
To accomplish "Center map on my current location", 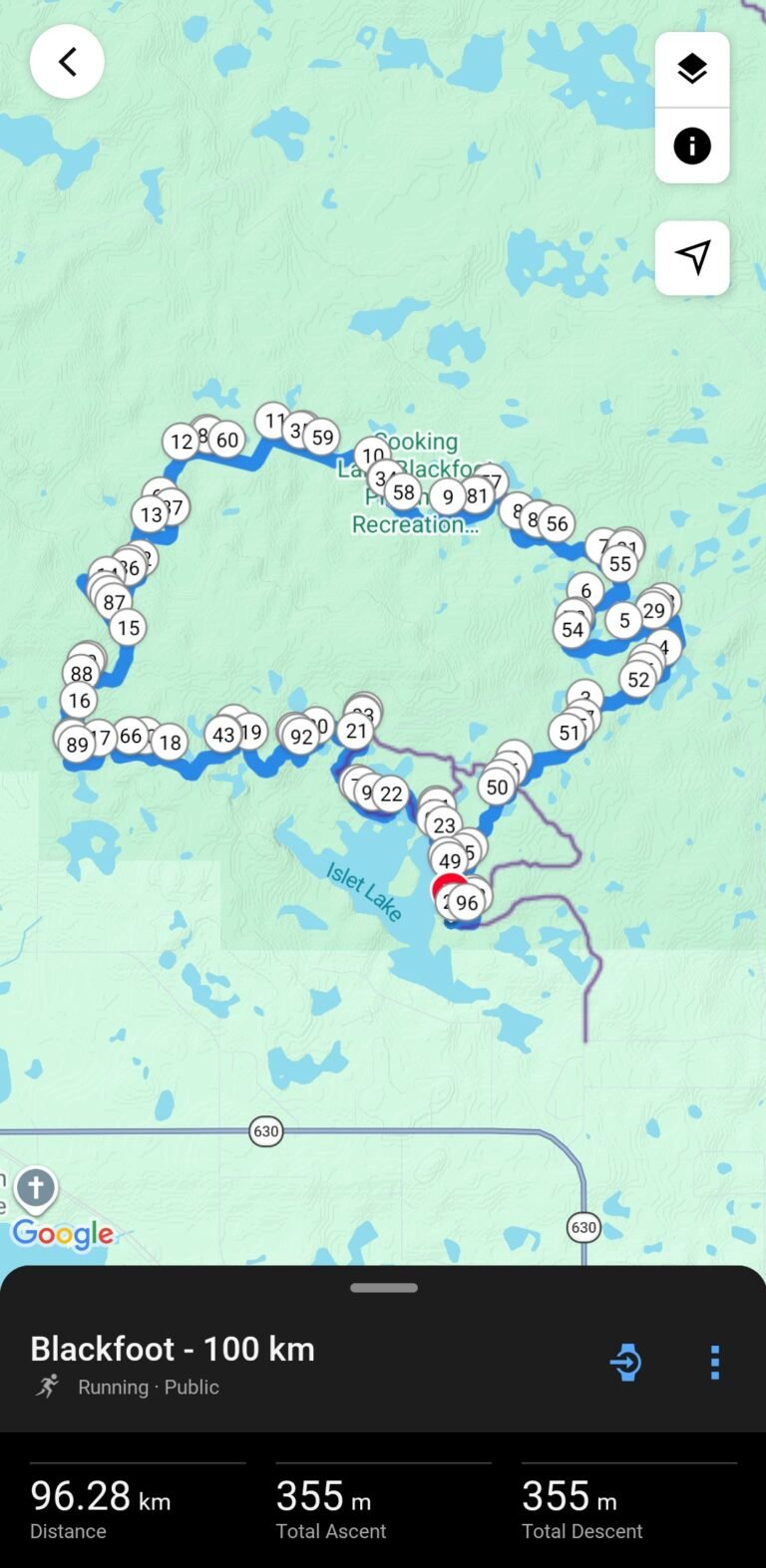I will [x=692, y=257].
